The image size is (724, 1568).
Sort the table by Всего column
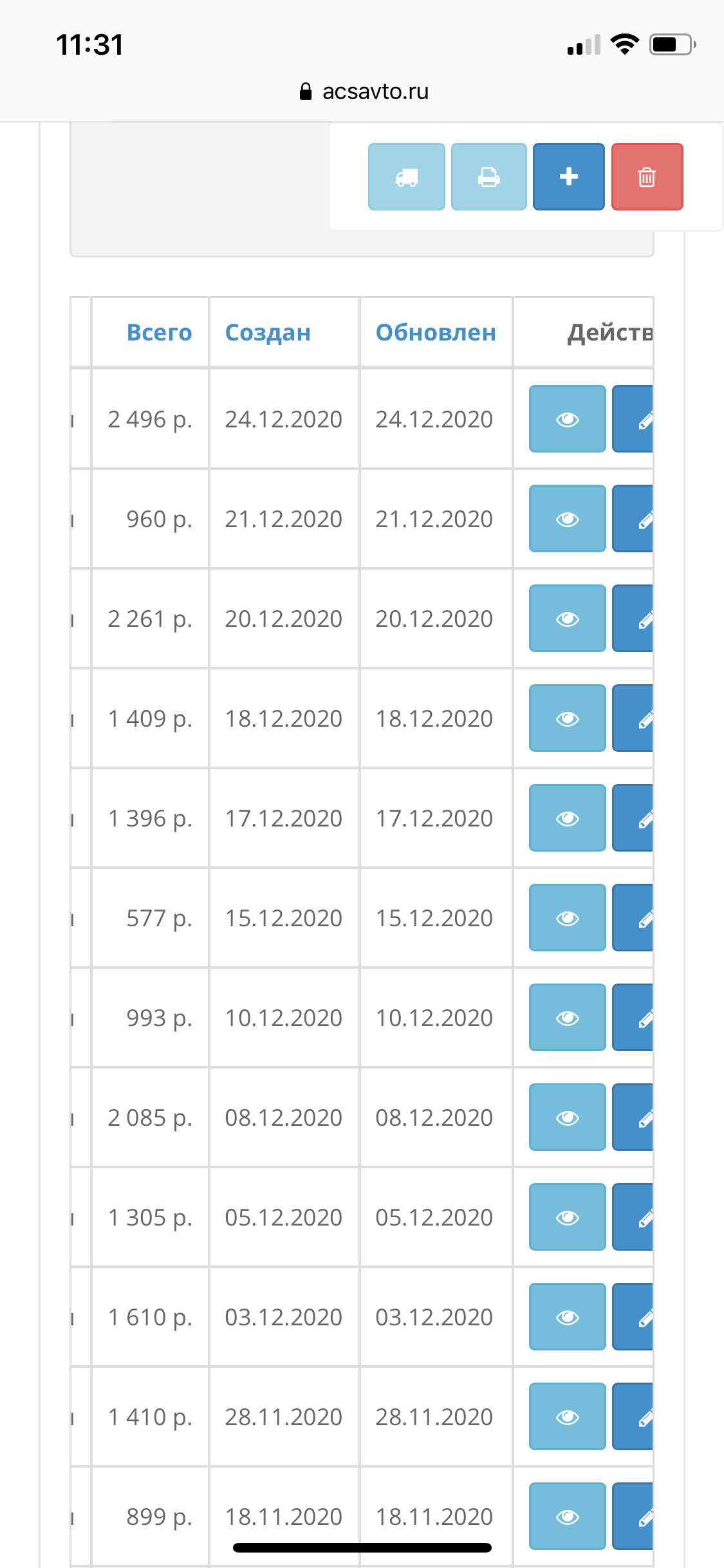point(159,332)
